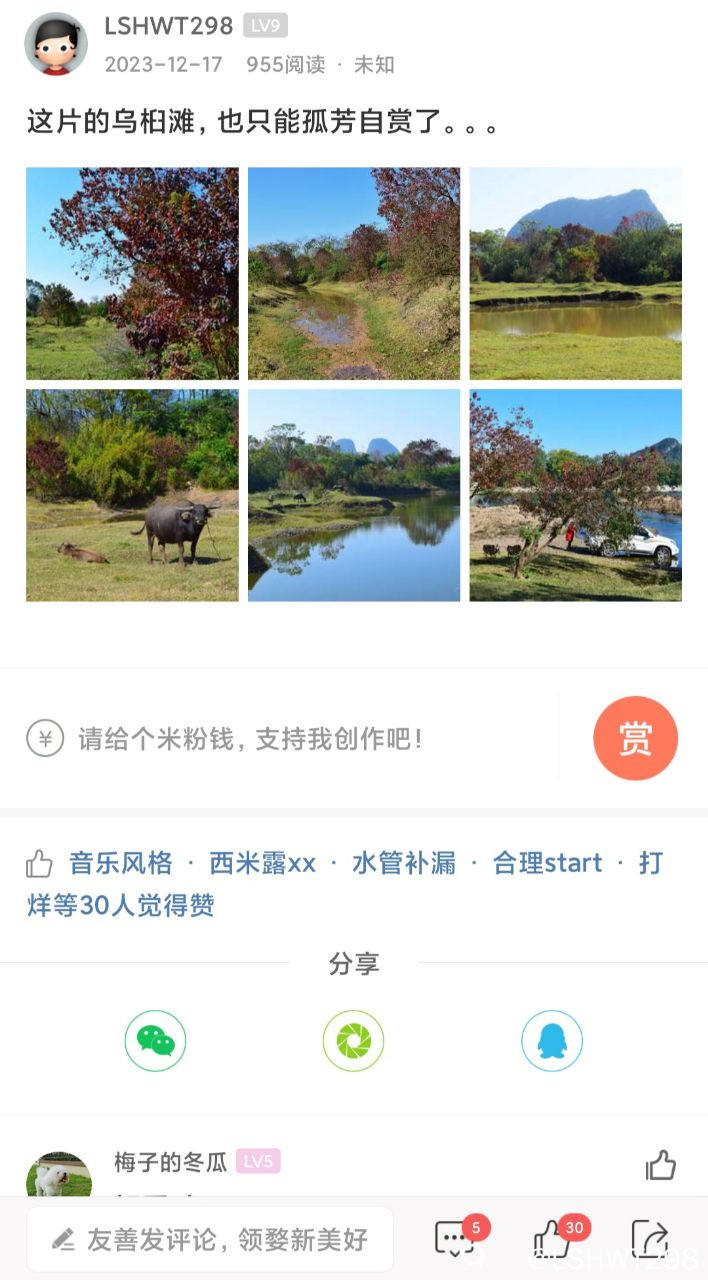Share this post to QQ
The width and height of the screenshot is (708, 1280).
click(x=551, y=1041)
